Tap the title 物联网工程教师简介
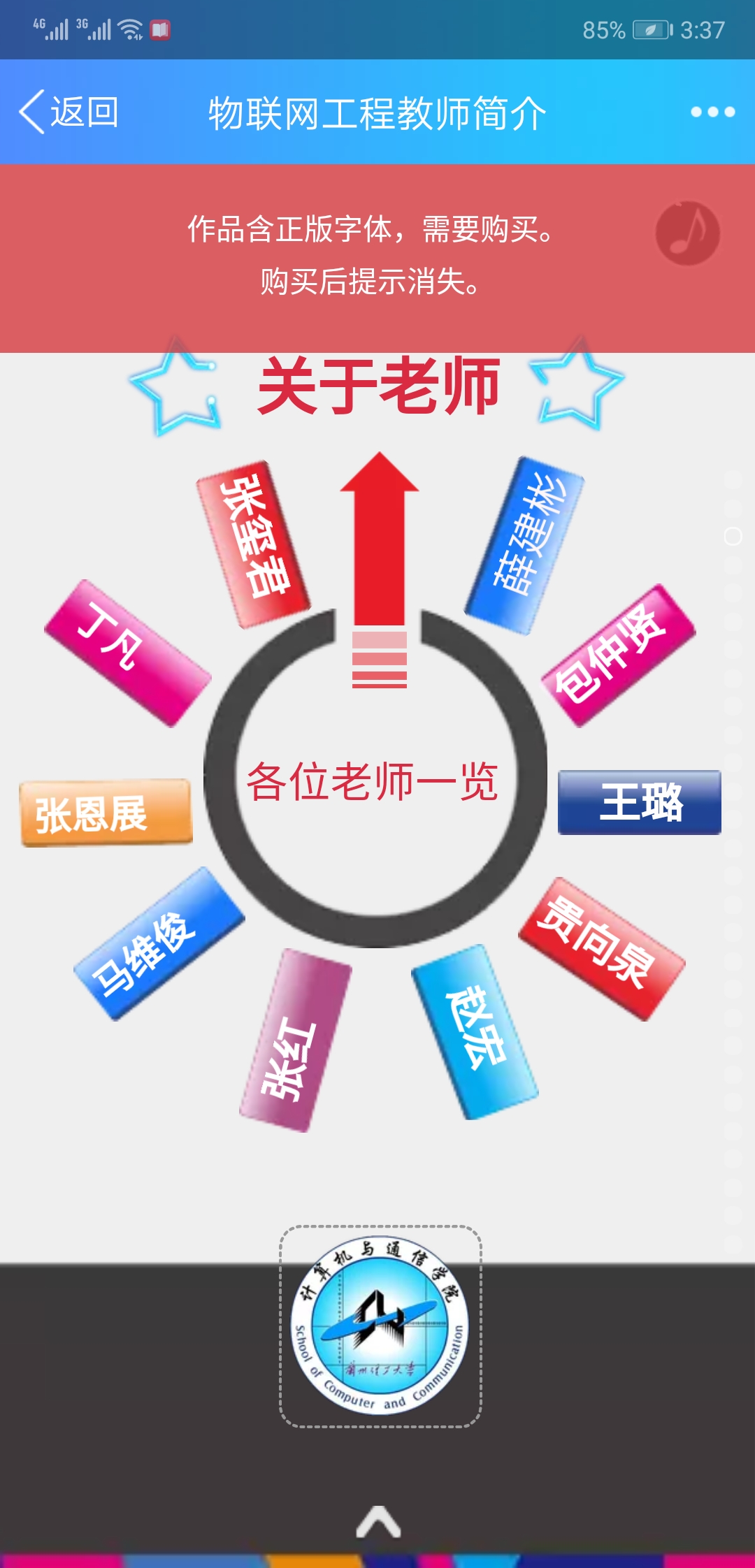This screenshot has height=1568, width=755. pyautogui.click(x=377, y=112)
